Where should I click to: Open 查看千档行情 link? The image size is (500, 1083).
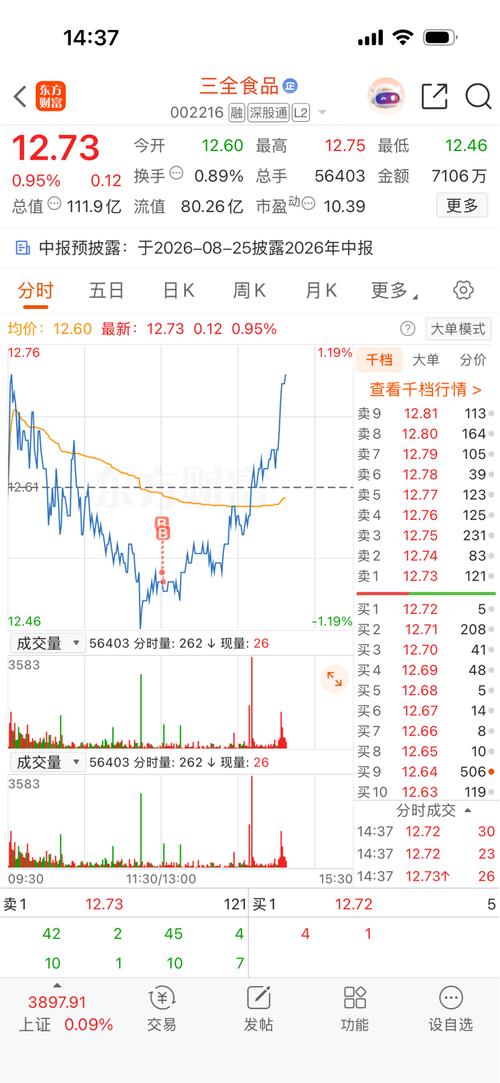[425, 390]
